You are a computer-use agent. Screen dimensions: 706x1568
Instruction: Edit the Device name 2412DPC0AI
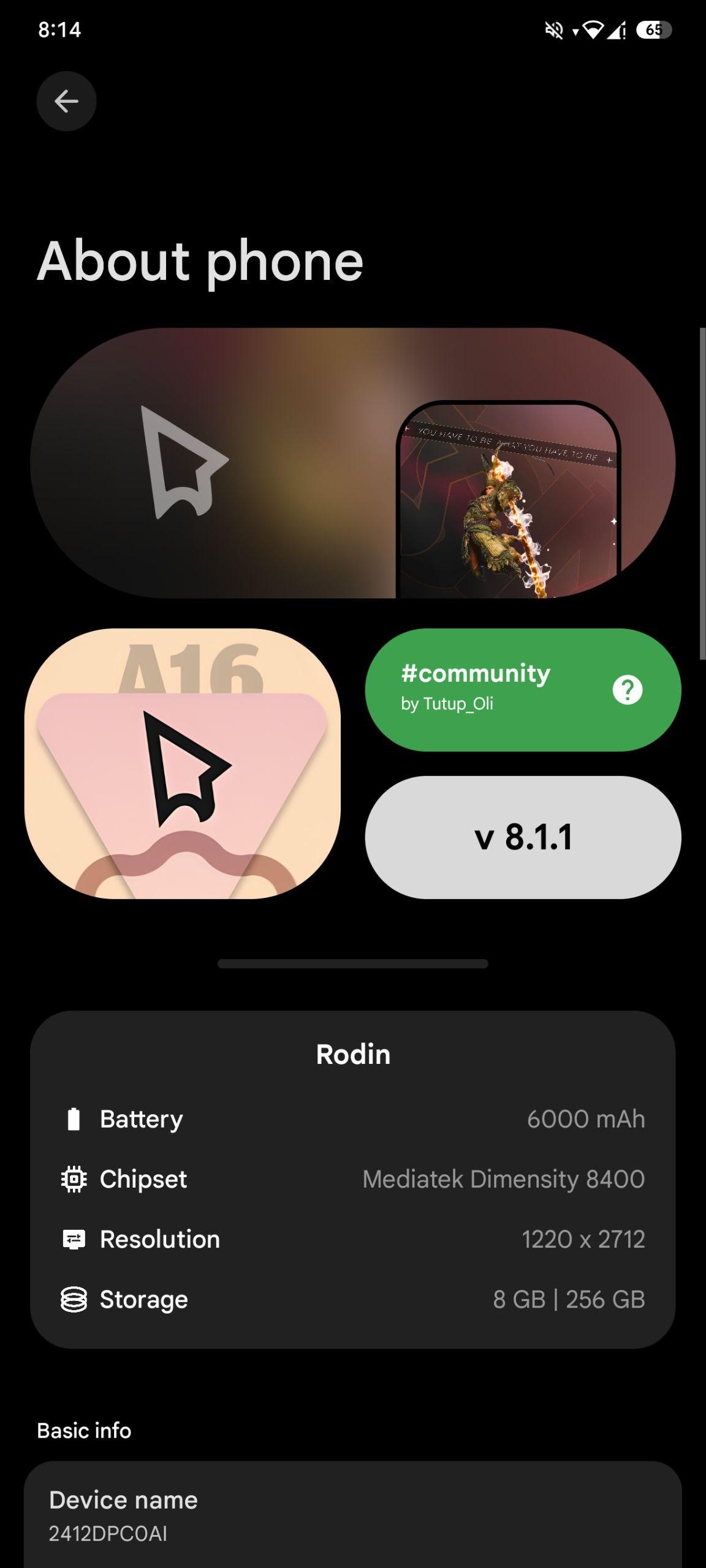click(x=352, y=1515)
